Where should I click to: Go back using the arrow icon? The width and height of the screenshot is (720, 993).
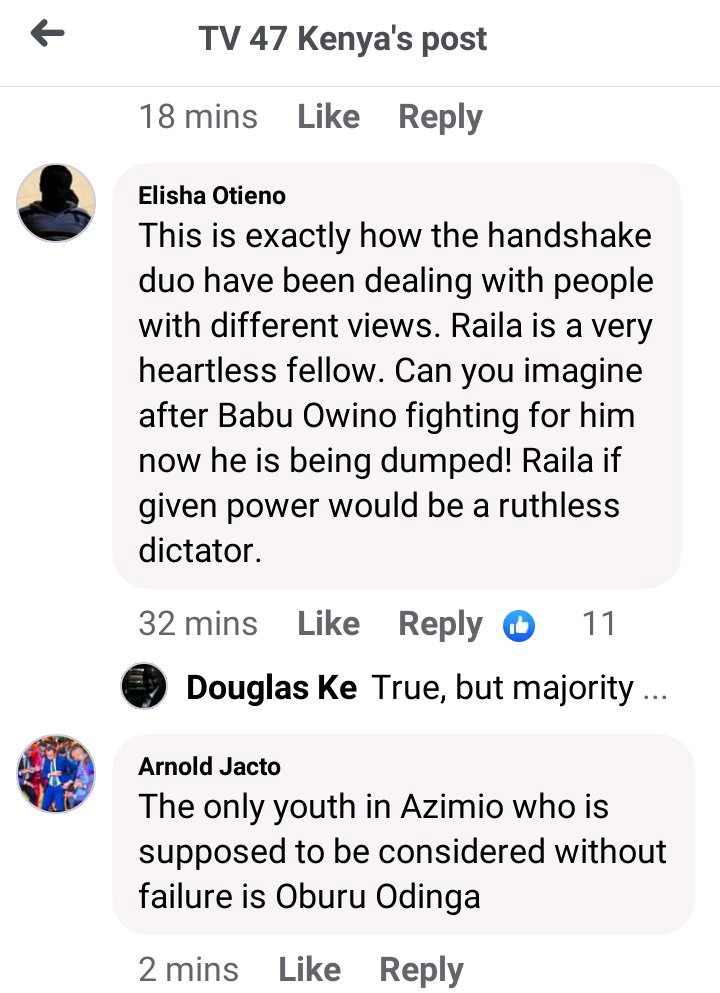click(x=47, y=35)
